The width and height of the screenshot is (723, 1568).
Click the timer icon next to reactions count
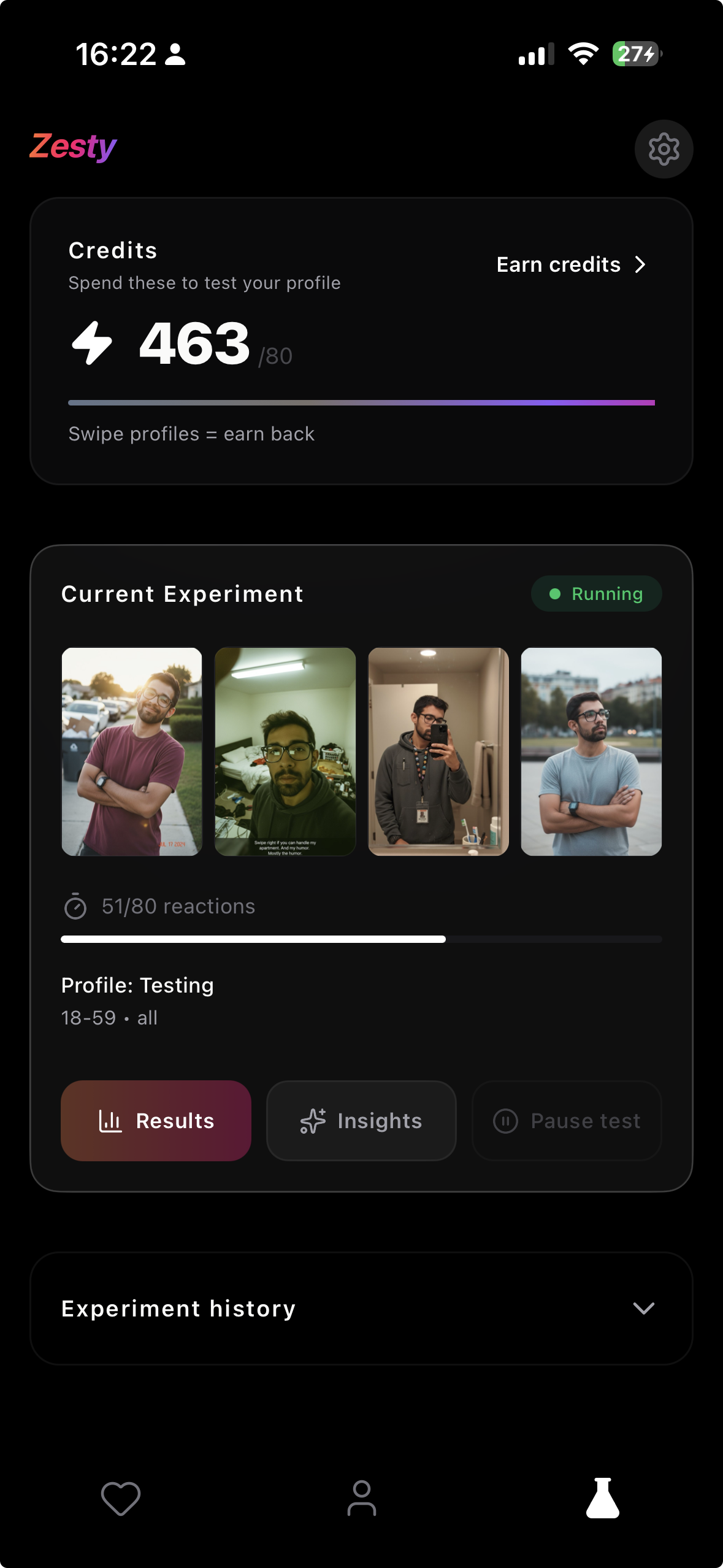[75, 907]
